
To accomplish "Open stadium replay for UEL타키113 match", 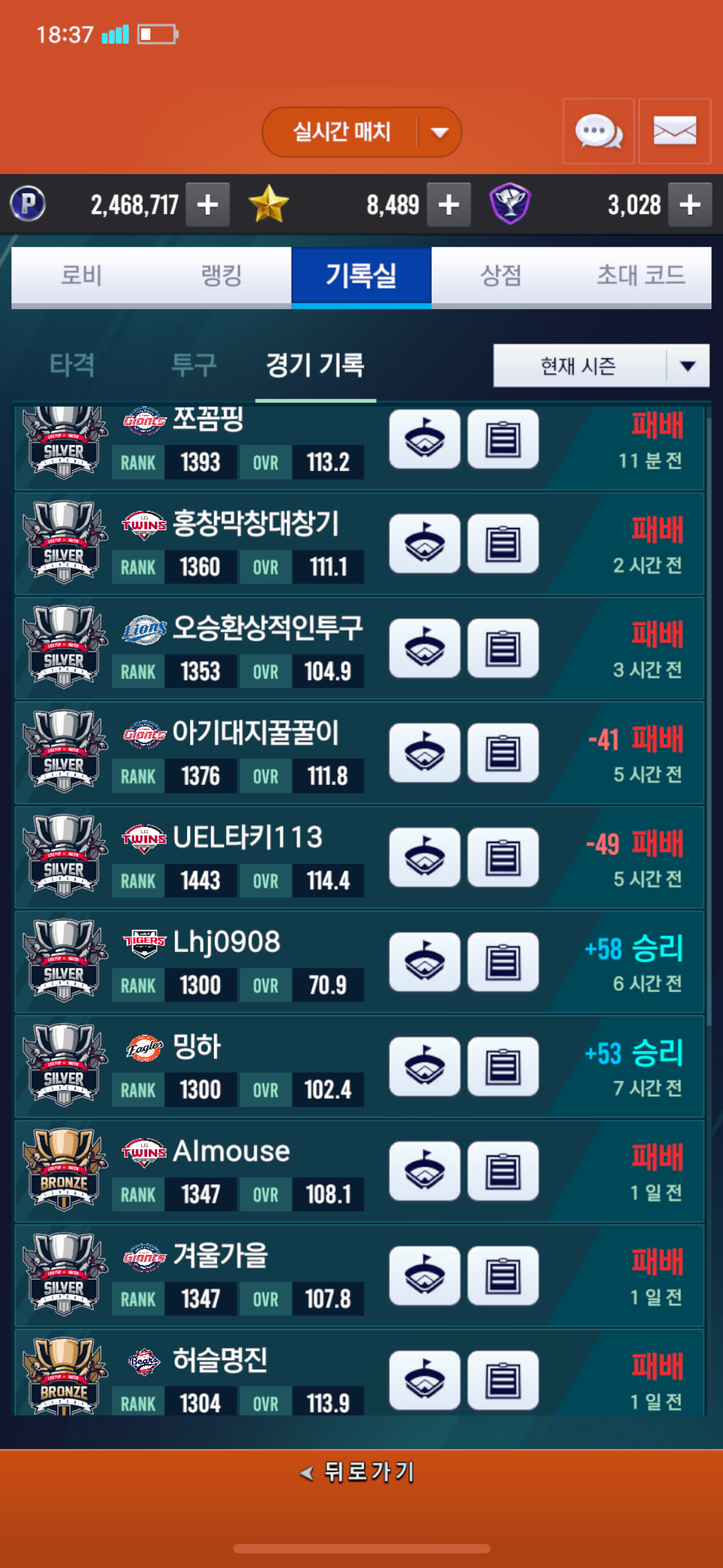I will tap(424, 858).
